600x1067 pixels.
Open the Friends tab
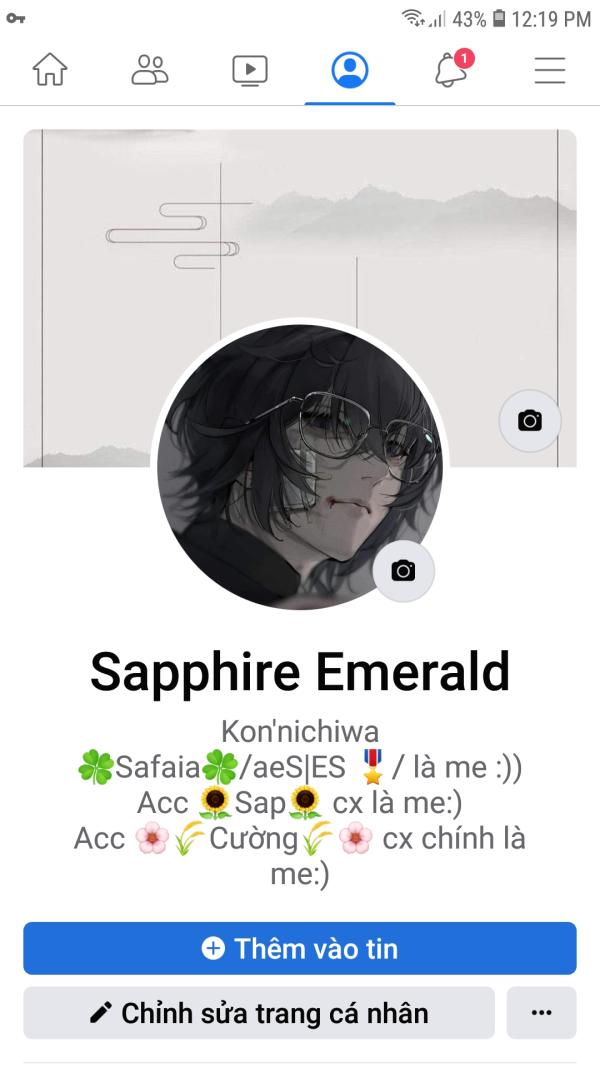click(x=150, y=70)
